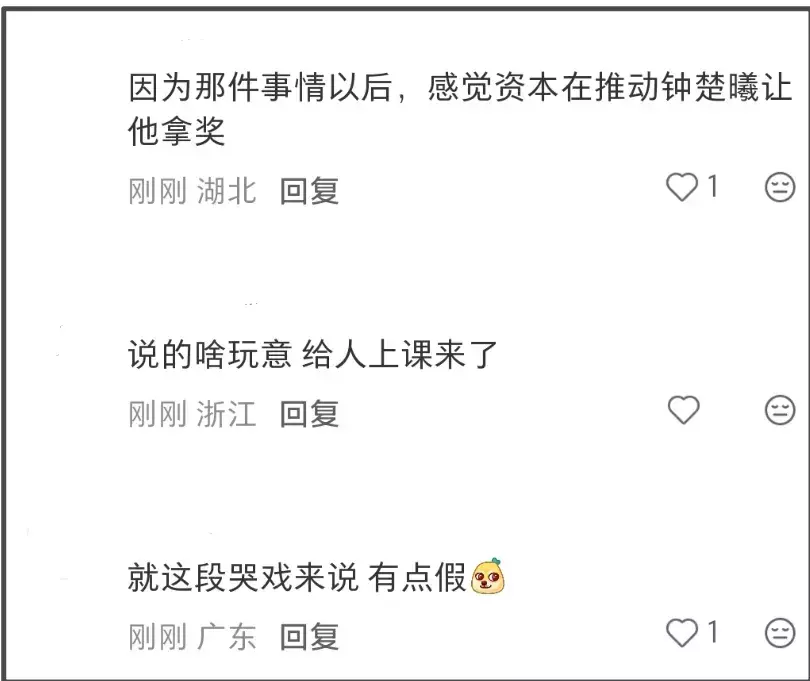Reply to the comment from 浙江
Image resolution: width=810 pixels, height=681 pixels.
click(x=309, y=413)
